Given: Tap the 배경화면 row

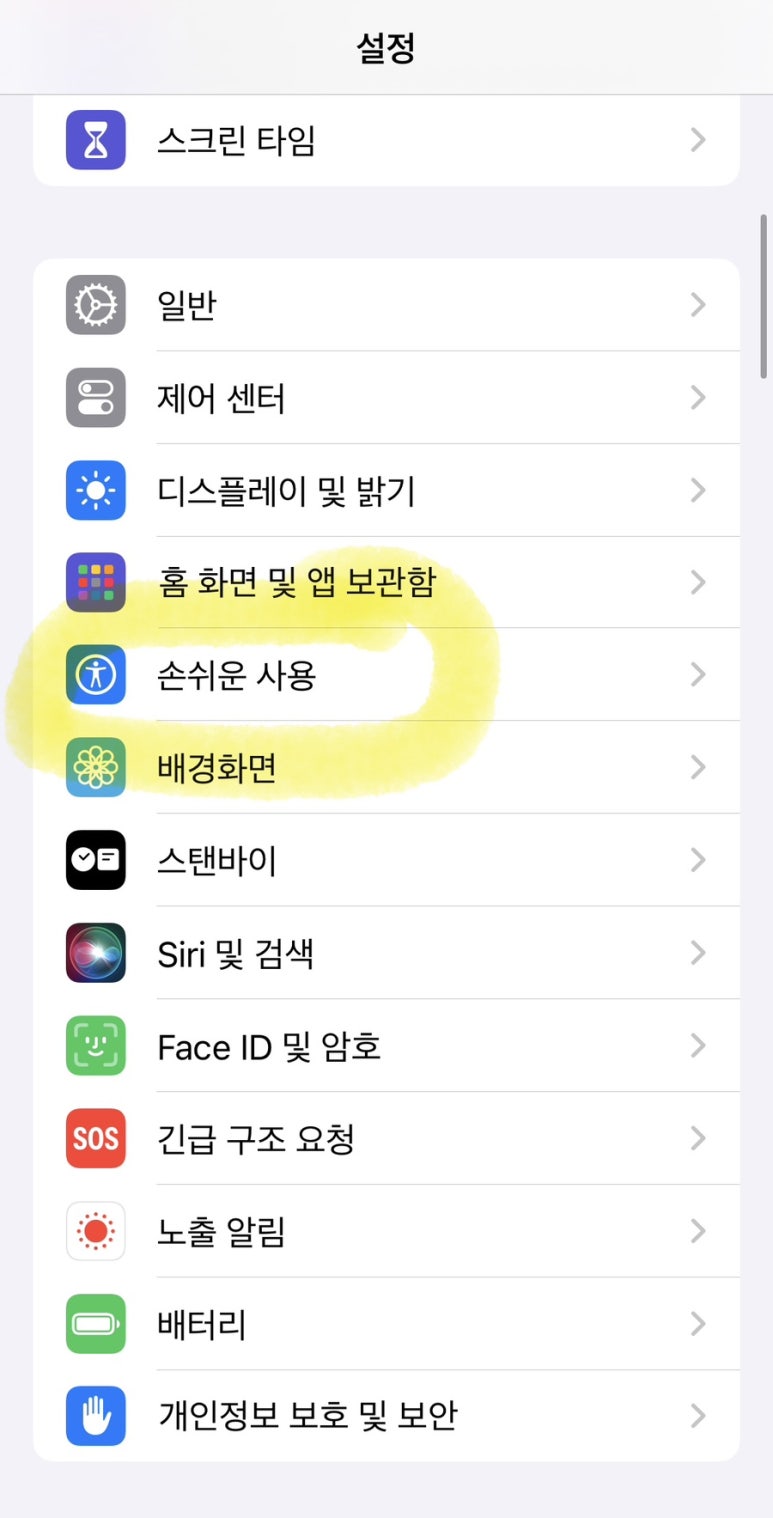Looking at the screenshot, I should click(x=386, y=767).
